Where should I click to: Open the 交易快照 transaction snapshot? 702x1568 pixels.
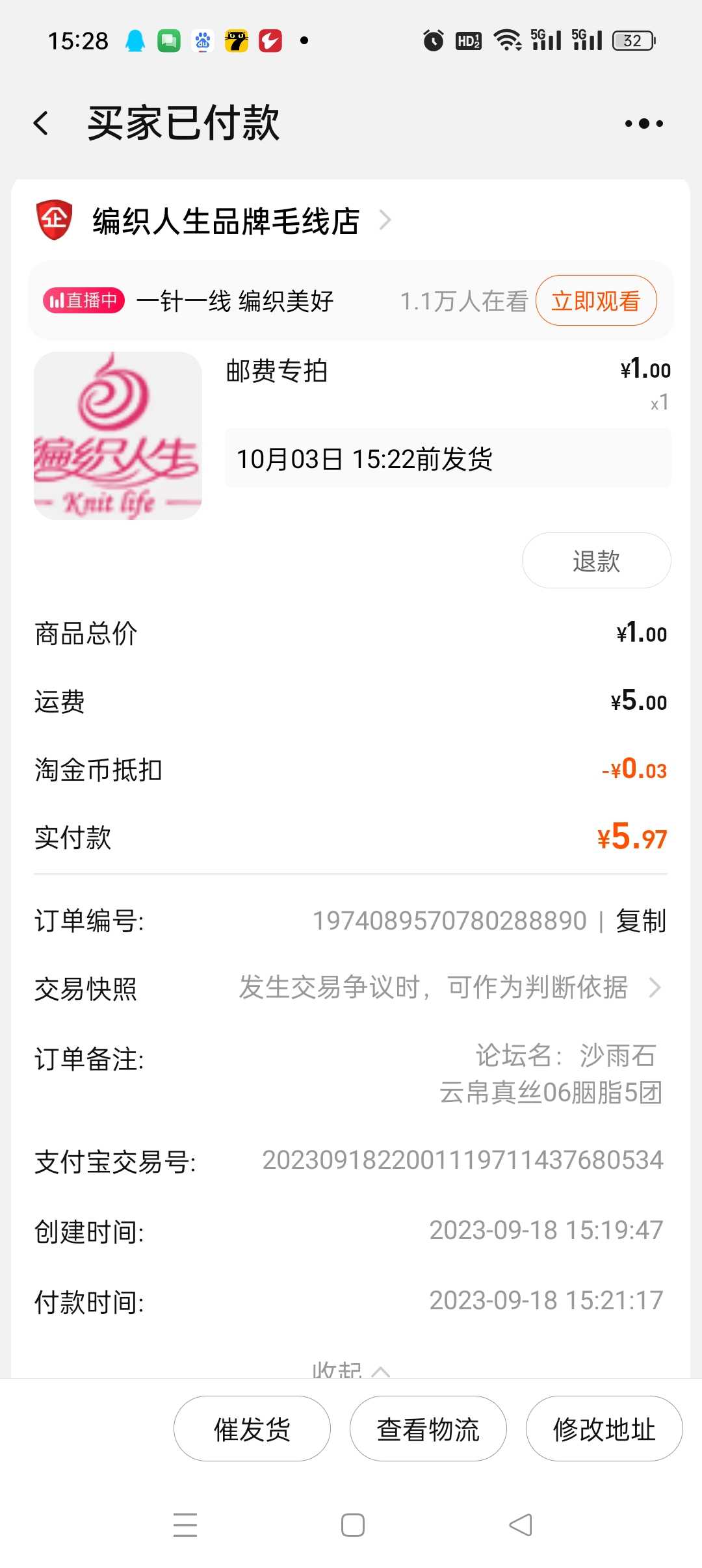pos(350,988)
